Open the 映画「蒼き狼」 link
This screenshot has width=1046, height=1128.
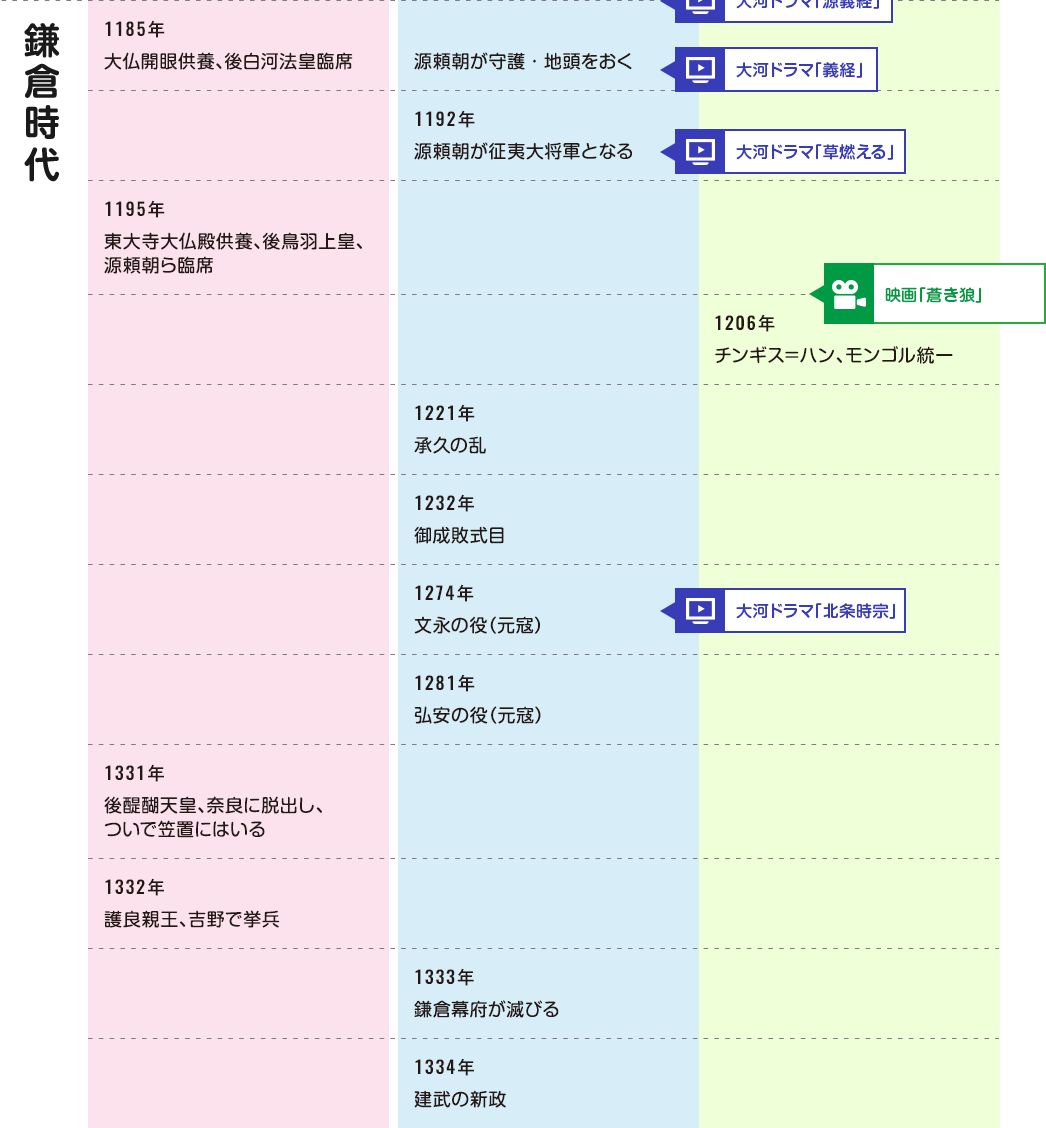936,295
